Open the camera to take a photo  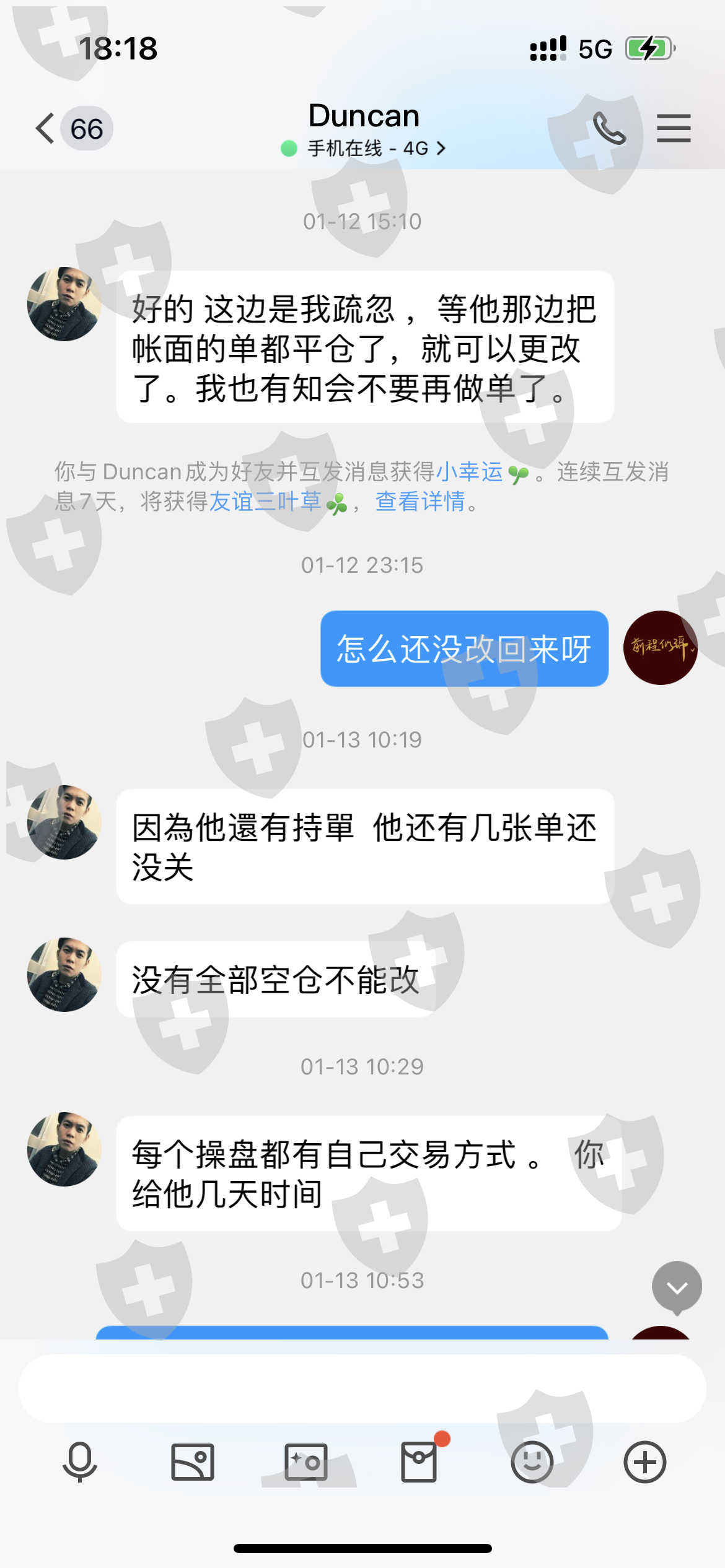click(x=305, y=1462)
